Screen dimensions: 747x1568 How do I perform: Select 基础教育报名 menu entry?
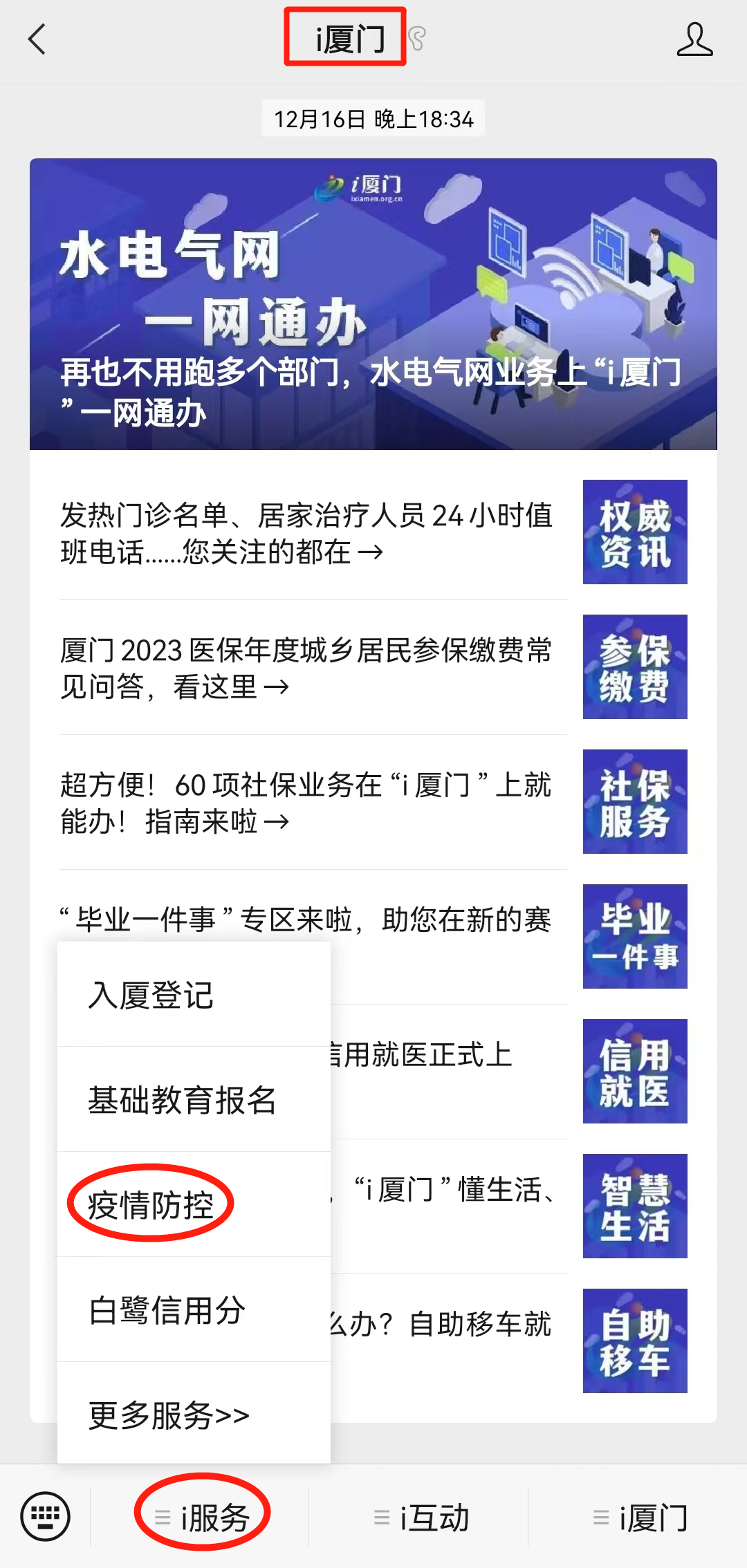click(181, 1099)
